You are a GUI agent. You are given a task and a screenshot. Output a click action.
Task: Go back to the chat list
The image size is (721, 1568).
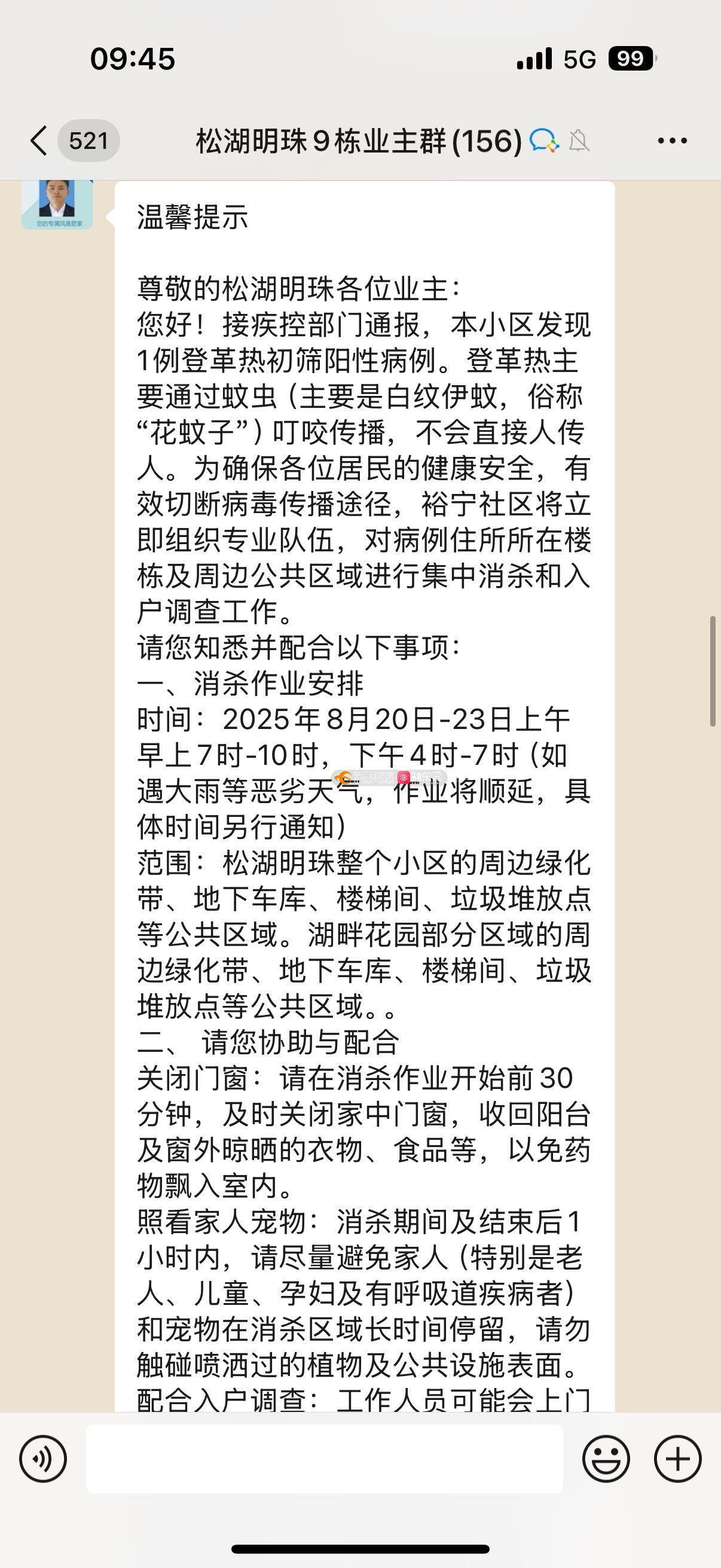pyautogui.click(x=40, y=141)
